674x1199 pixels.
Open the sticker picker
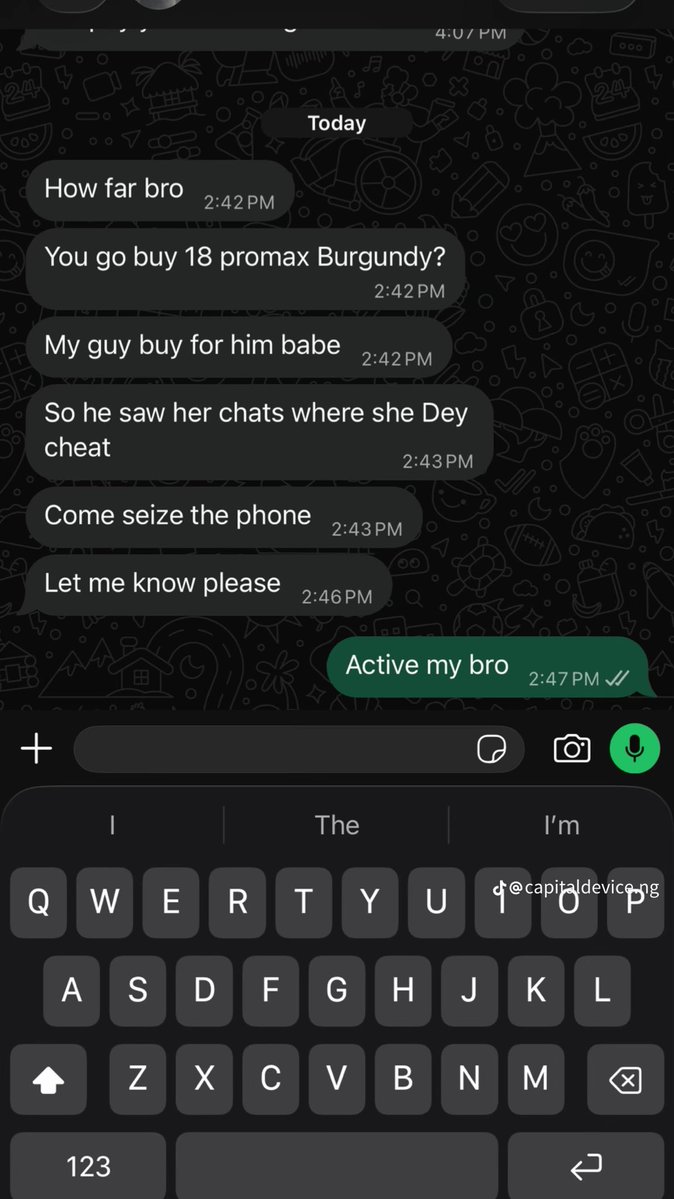coord(491,749)
